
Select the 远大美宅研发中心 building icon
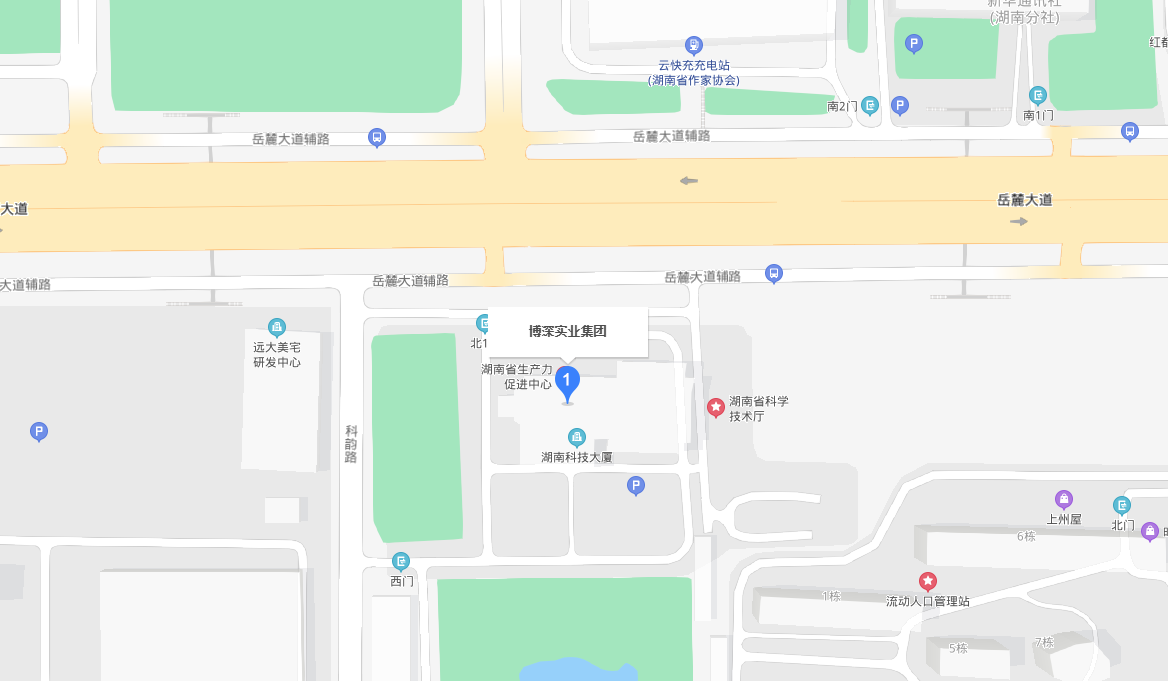pyautogui.click(x=277, y=327)
